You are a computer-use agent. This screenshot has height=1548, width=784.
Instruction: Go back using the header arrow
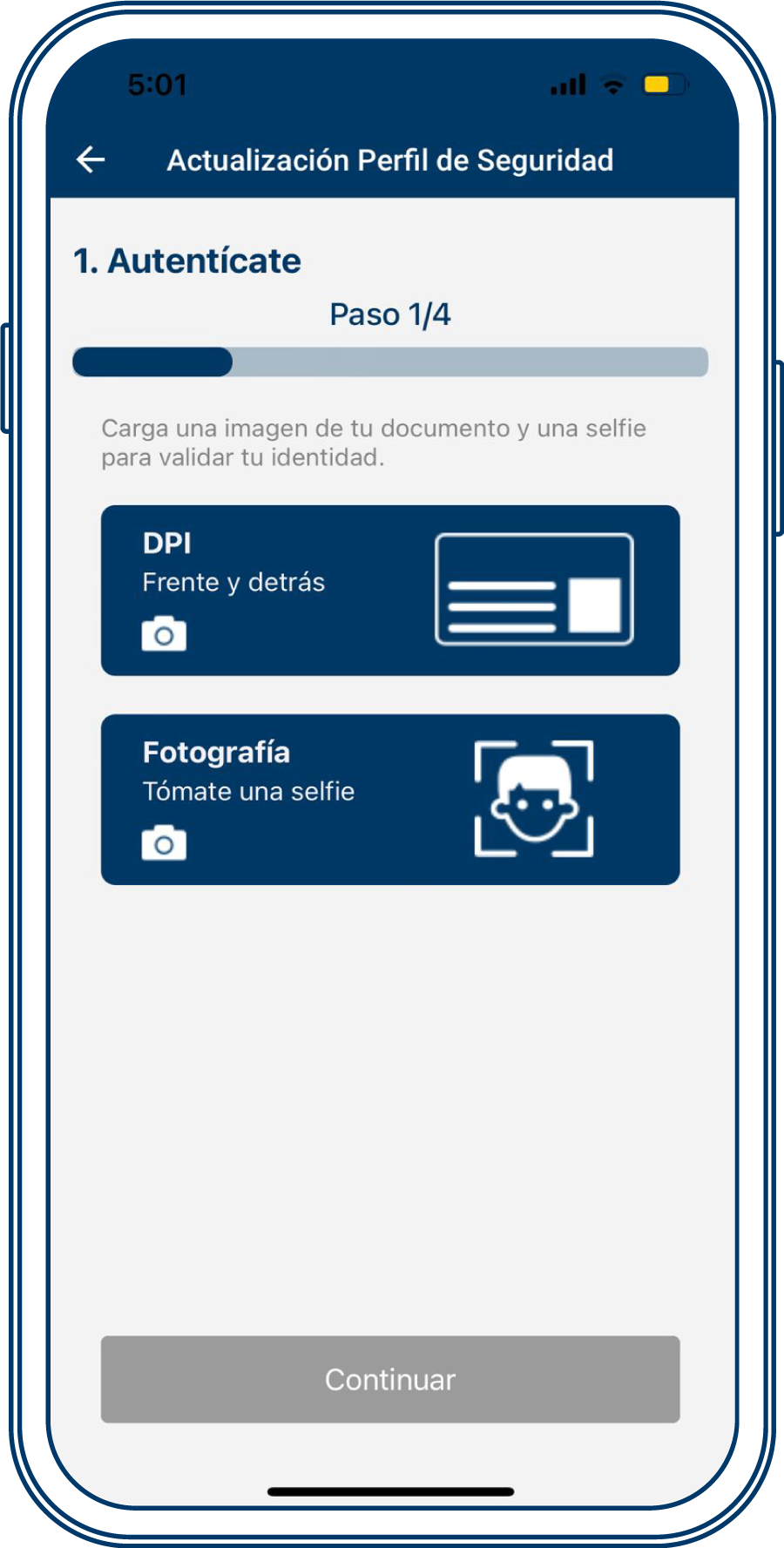(x=91, y=159)
